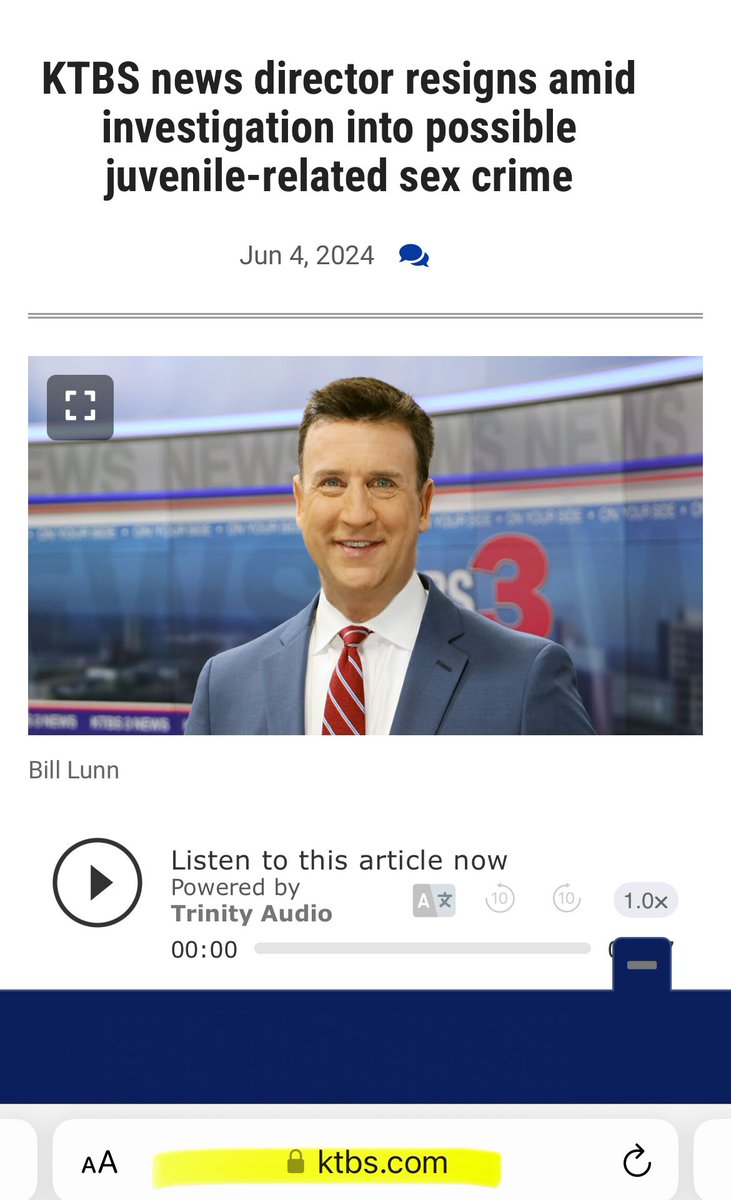The image size is (731, 1200).
Task: Tap the ktbs.com address bar
Action: tap(366, 1162)
